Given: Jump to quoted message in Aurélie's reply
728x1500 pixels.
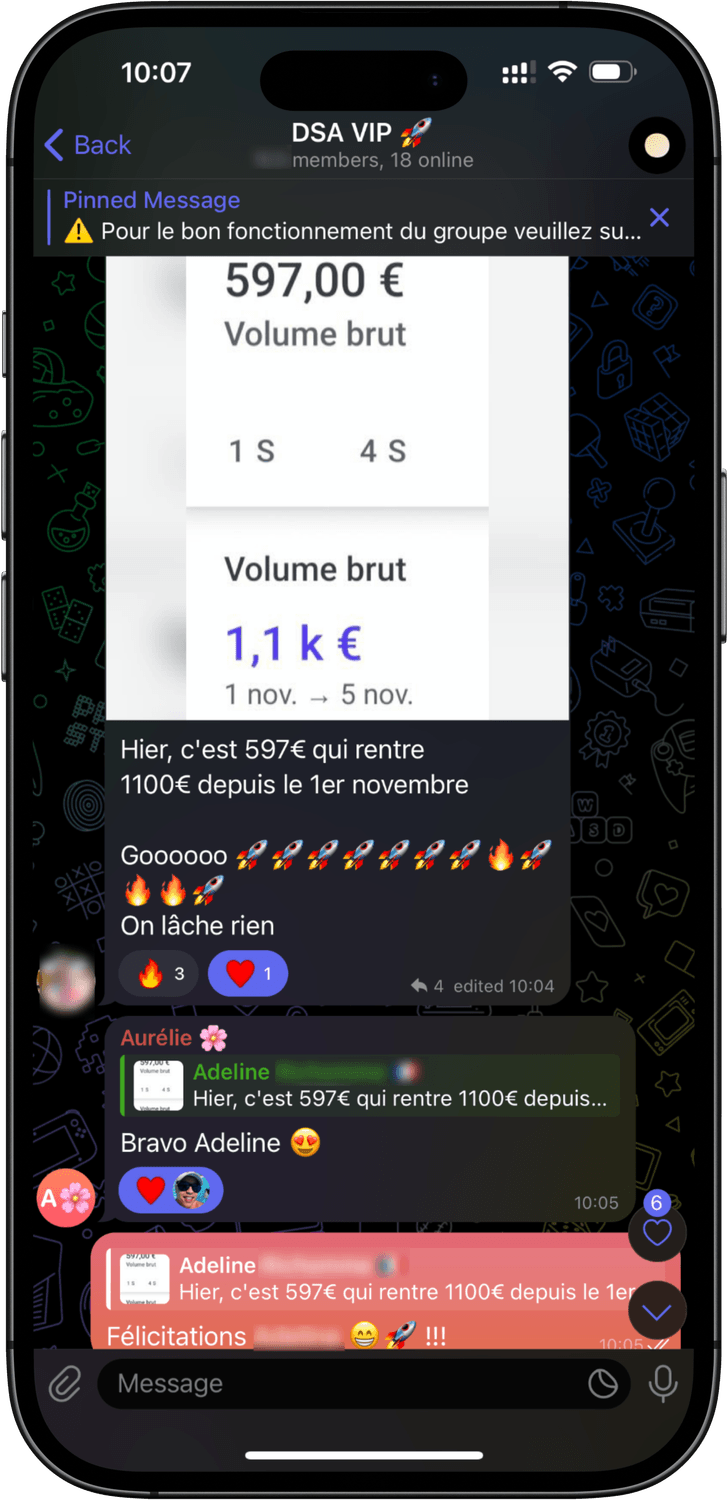Looking at the screenshot, I should pyautogui.click(x=370, y=1086).
